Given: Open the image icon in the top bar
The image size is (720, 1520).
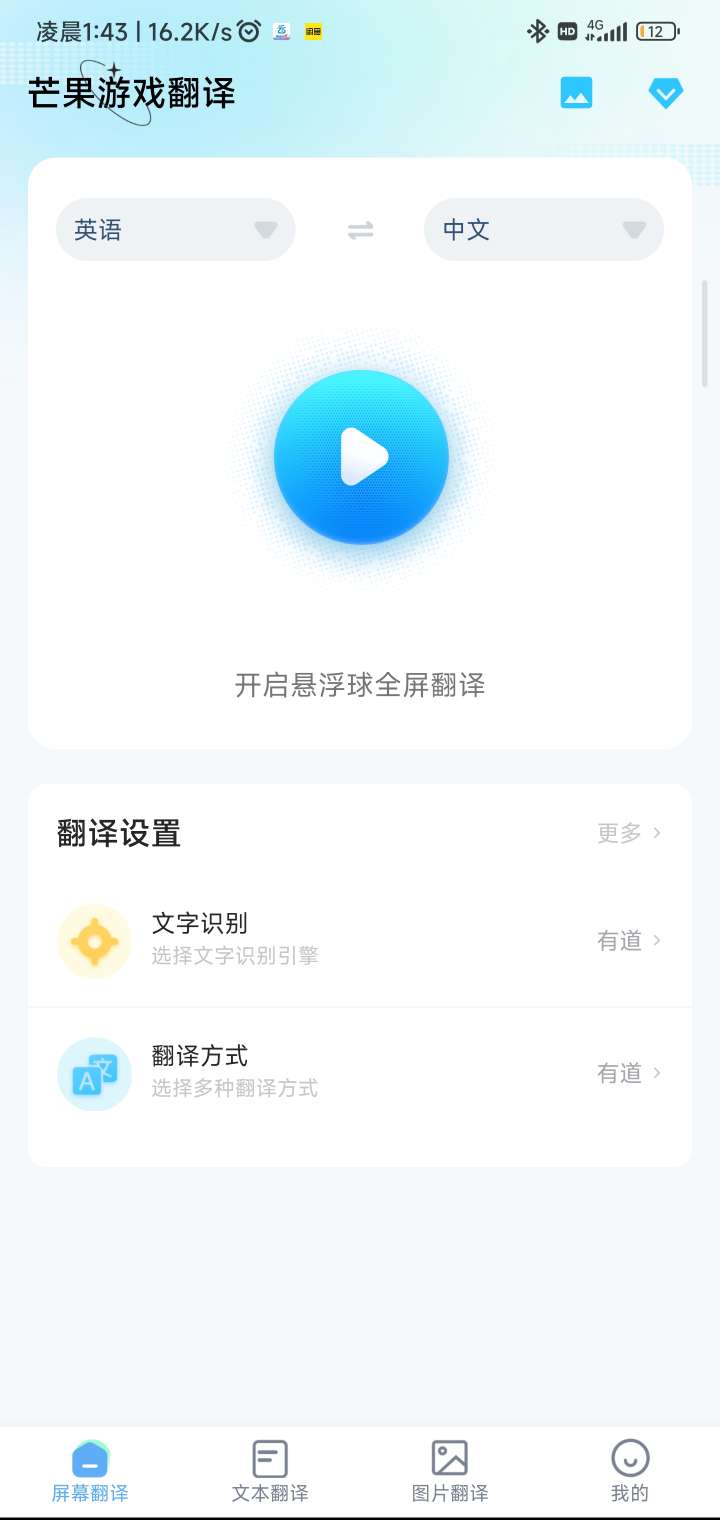Looking at the screenshot, I should [x=576, y=93].
